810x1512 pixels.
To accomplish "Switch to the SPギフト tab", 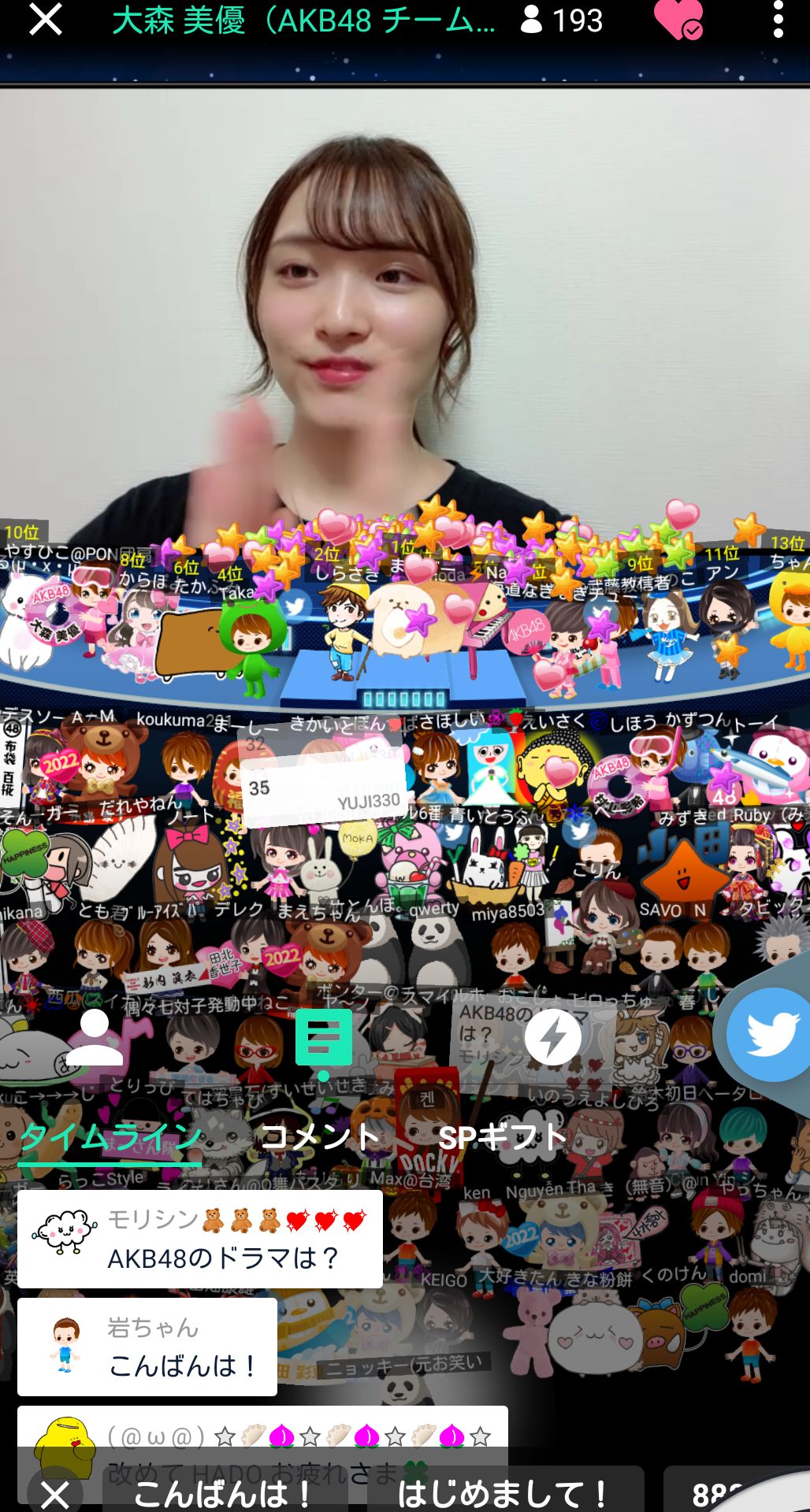I will tap(502, 1137).
